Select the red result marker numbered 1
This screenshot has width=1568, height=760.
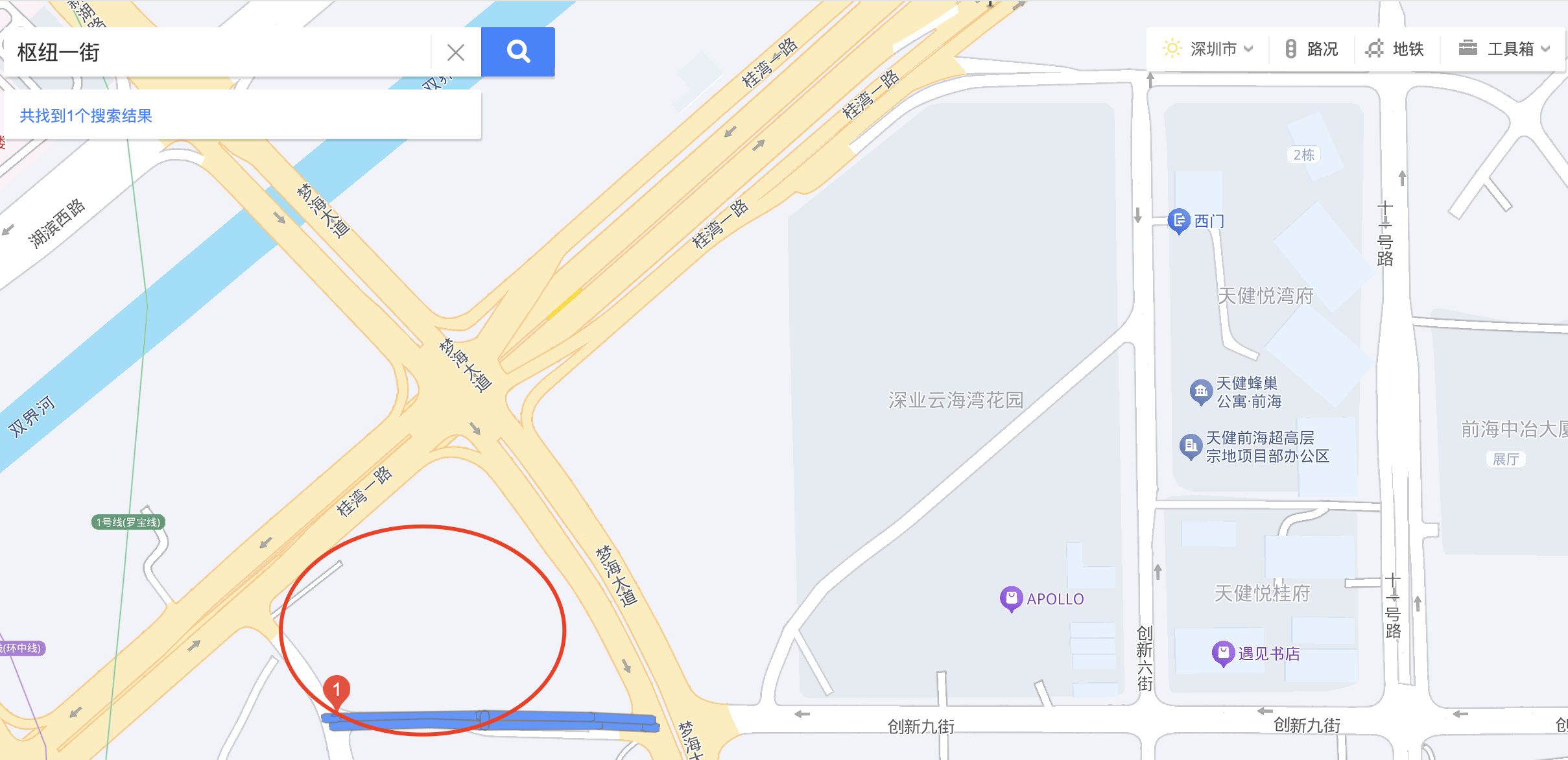[337, 691]
